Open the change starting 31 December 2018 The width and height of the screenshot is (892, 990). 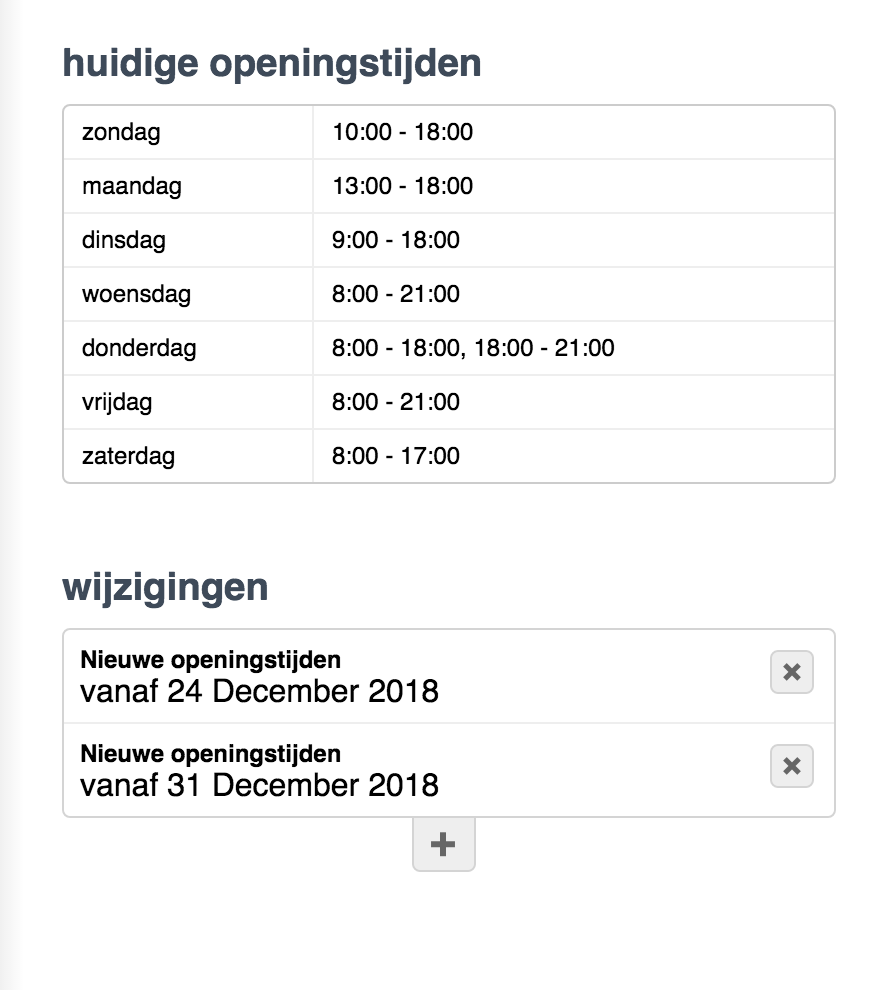260,771
